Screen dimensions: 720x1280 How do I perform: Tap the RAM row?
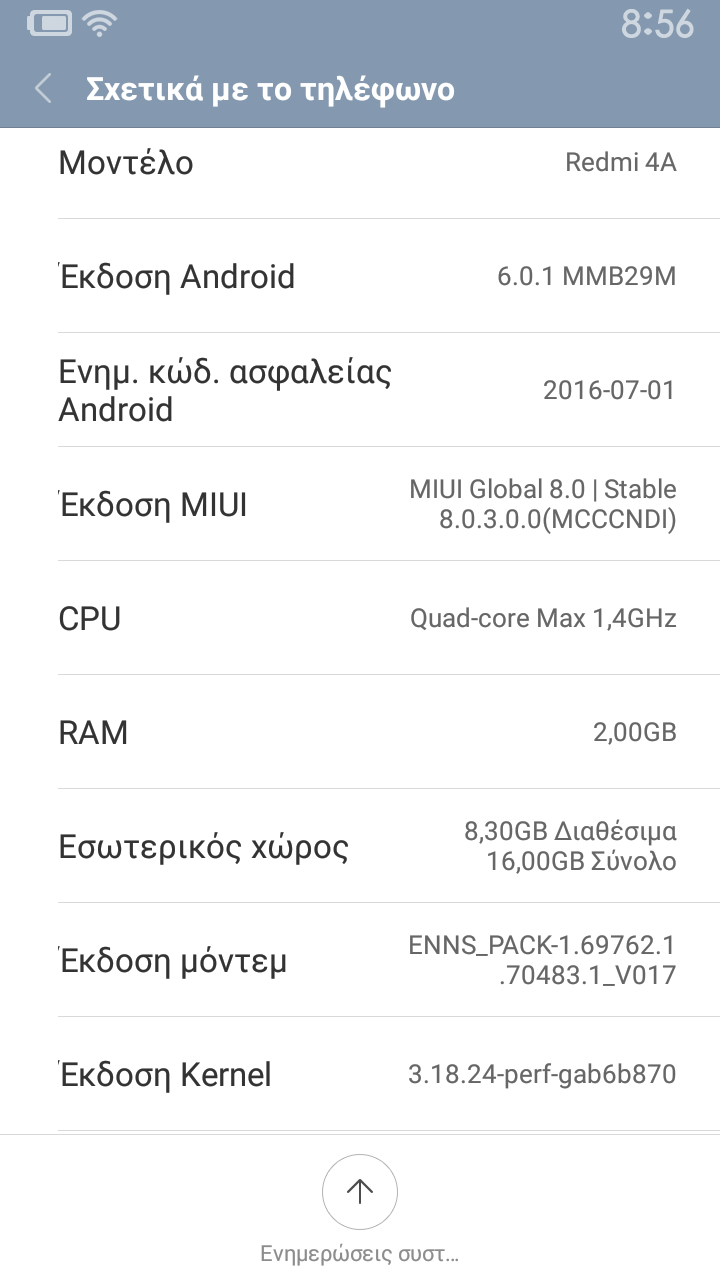(360, 732)
